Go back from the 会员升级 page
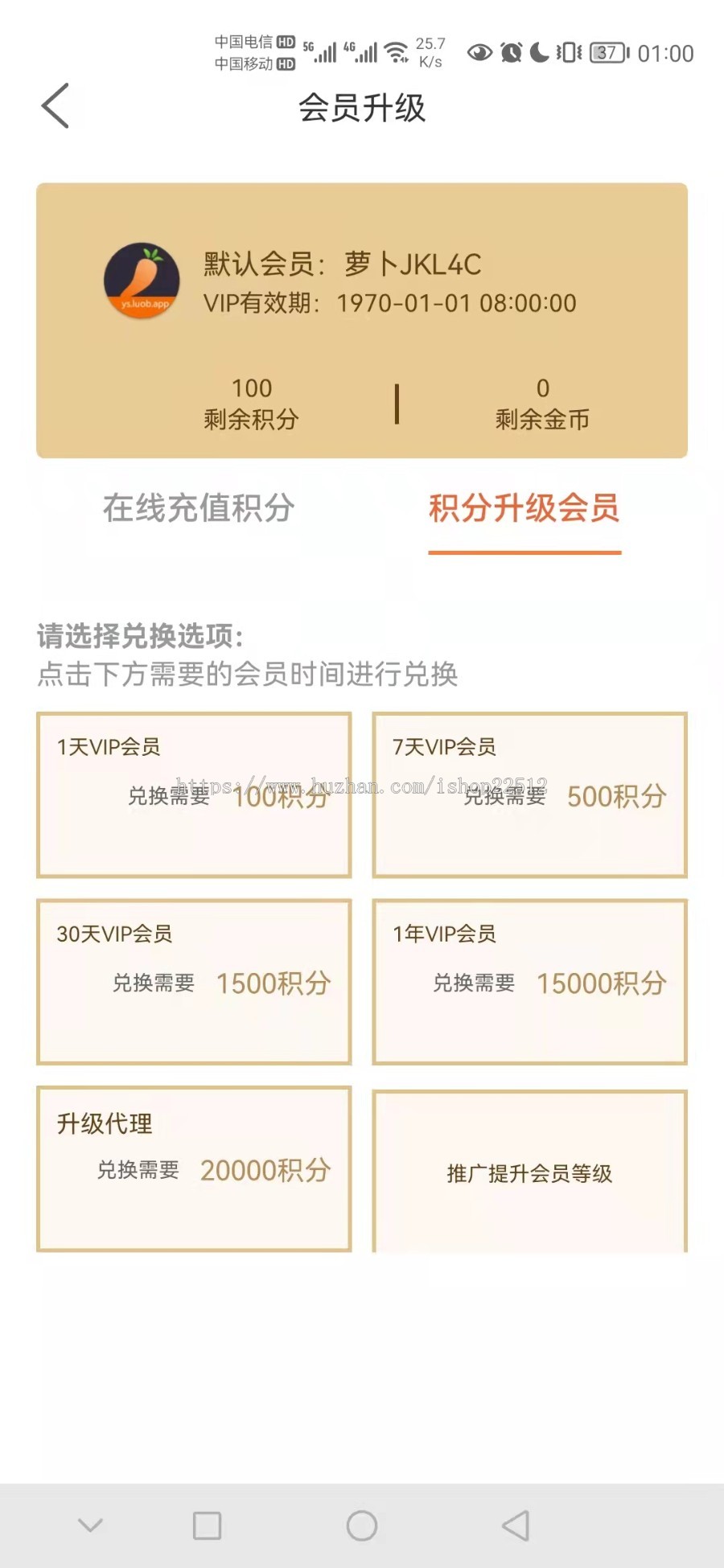Screen dimensions: 724x1568 pyautogui.click(x=56, y=106)
